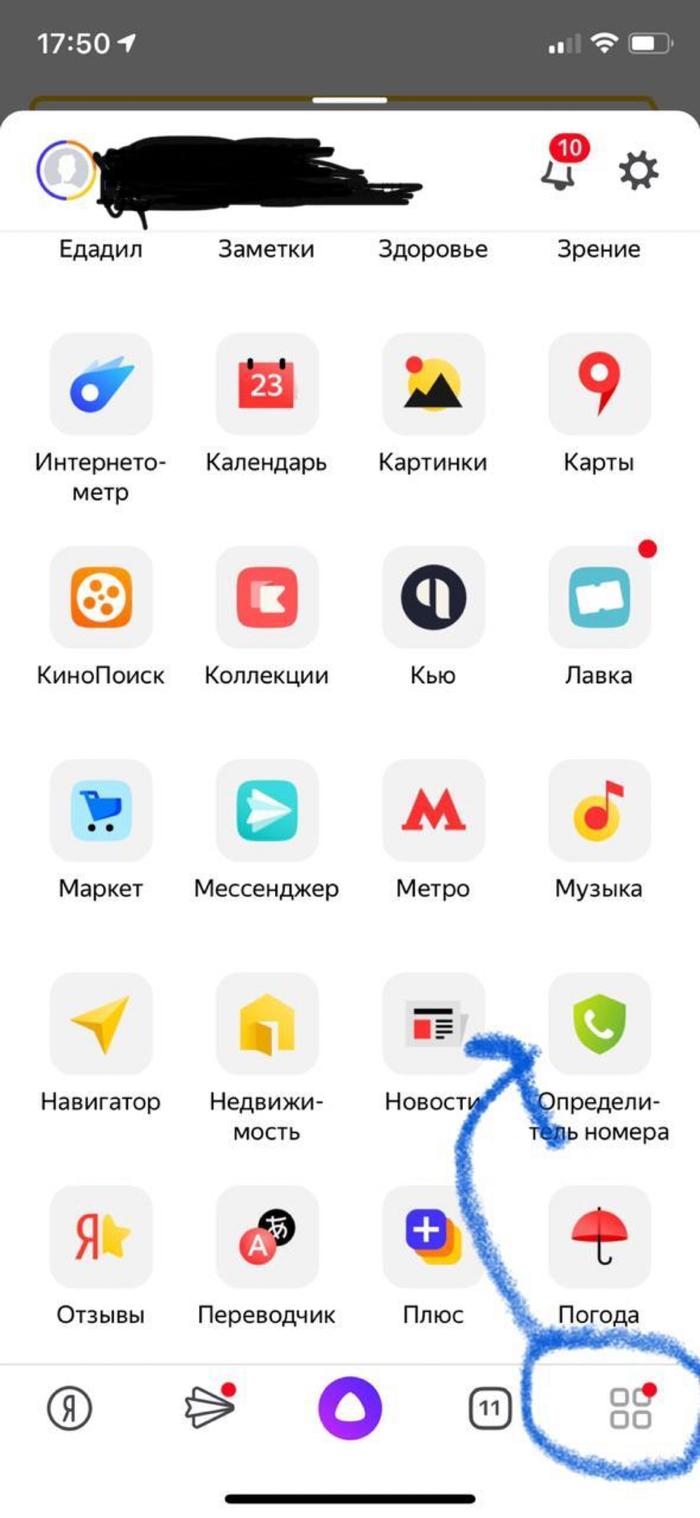Open settings gear icon
The image size is (700, 1518).
638,172
